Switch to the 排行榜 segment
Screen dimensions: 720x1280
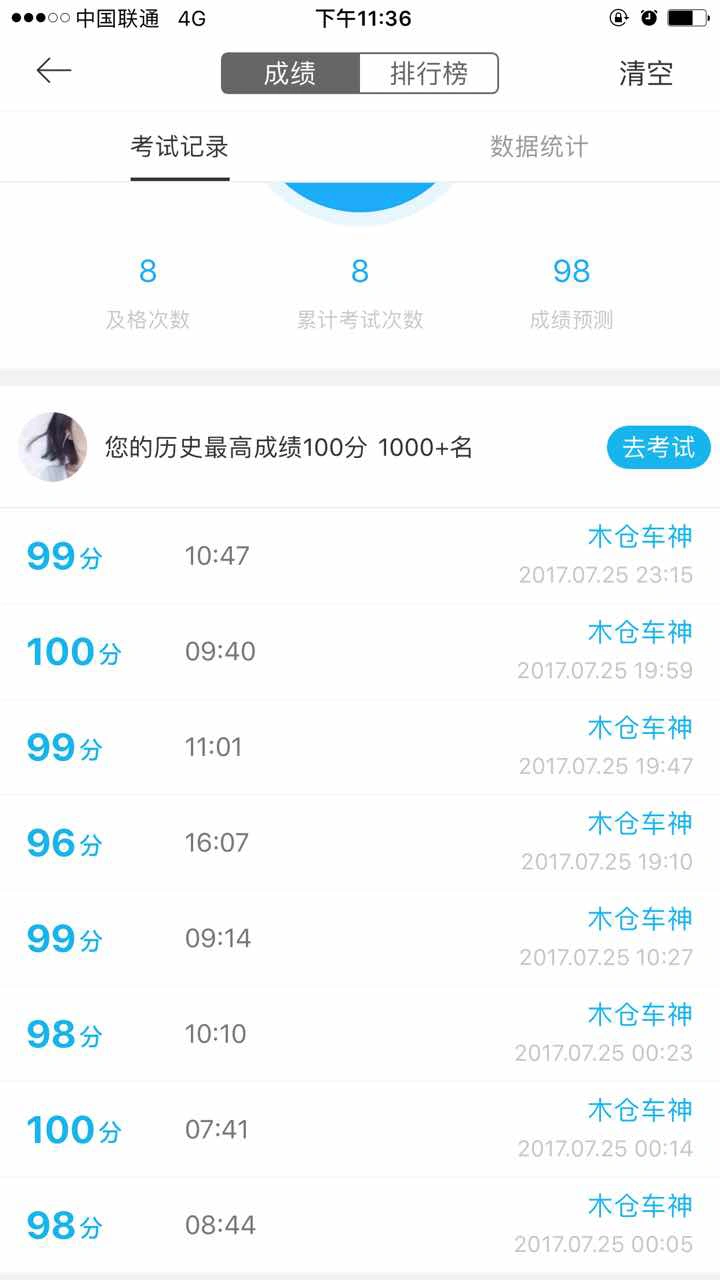429,73
